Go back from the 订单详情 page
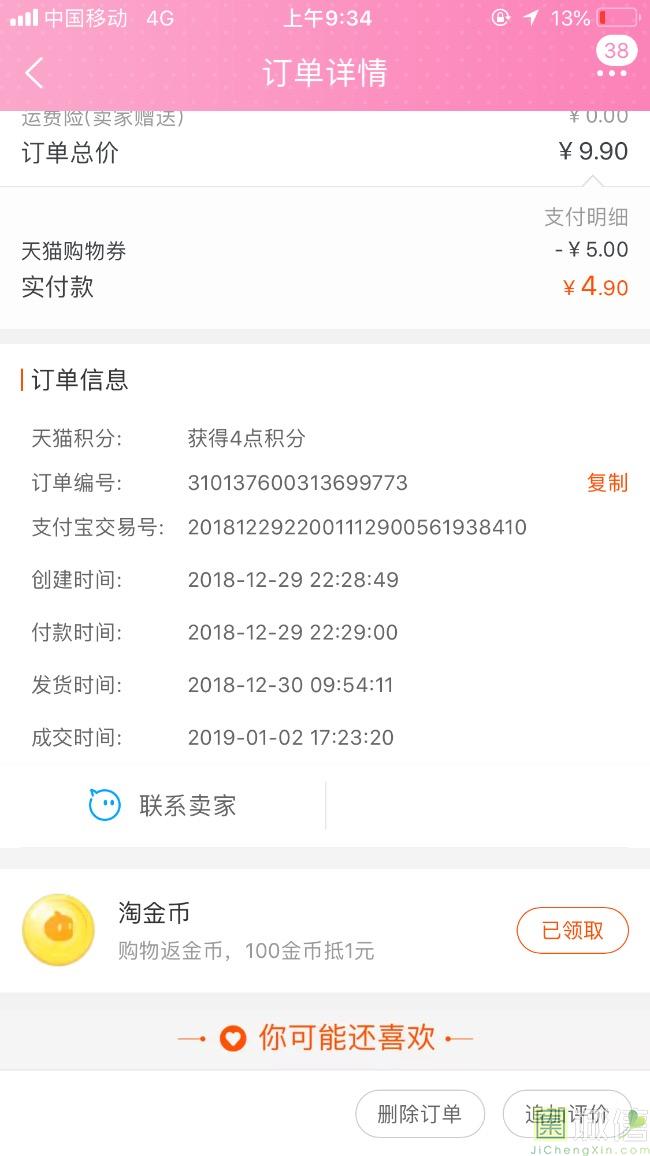The height and width of the screenshot is (1156, 650). 34,73
